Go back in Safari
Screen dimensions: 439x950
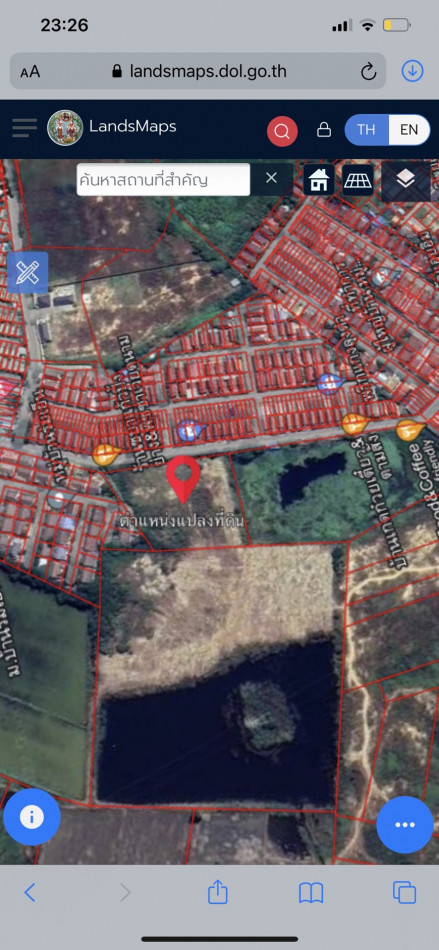coord(30,892)
